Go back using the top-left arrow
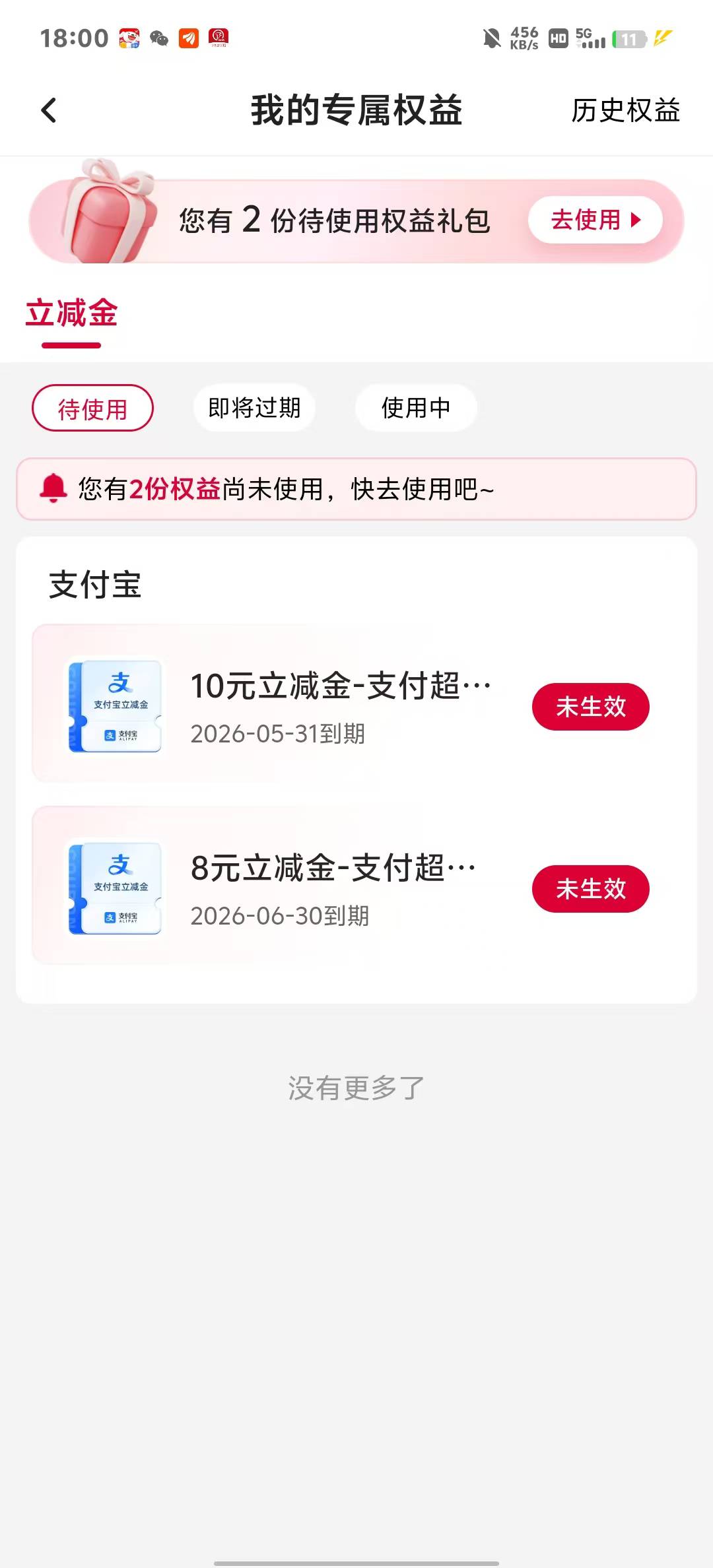 pos(49,110)
